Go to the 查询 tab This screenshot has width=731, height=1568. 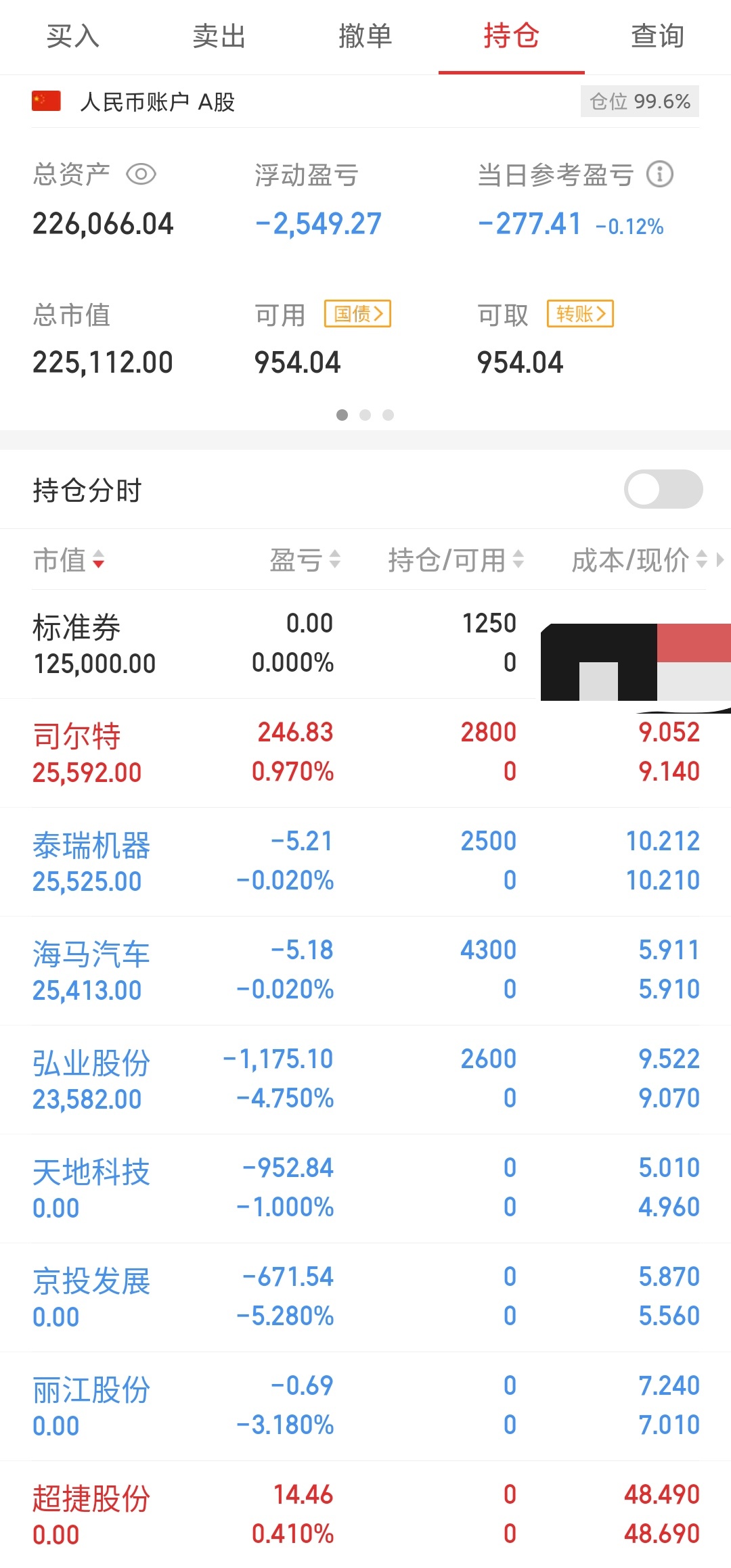pos(658,37)
